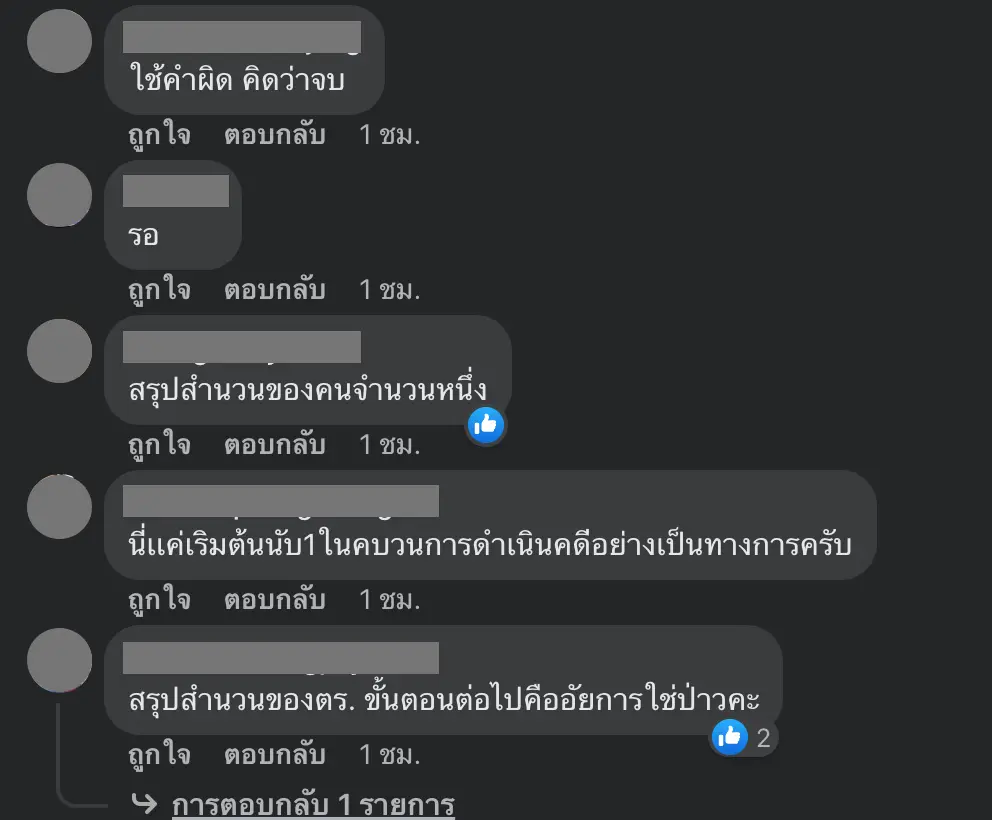View reactions on 'สรุปสำนวนของคนจำนวนหนึ่ง' comment
Screen dimensions: 992x820
pos(486,425)
